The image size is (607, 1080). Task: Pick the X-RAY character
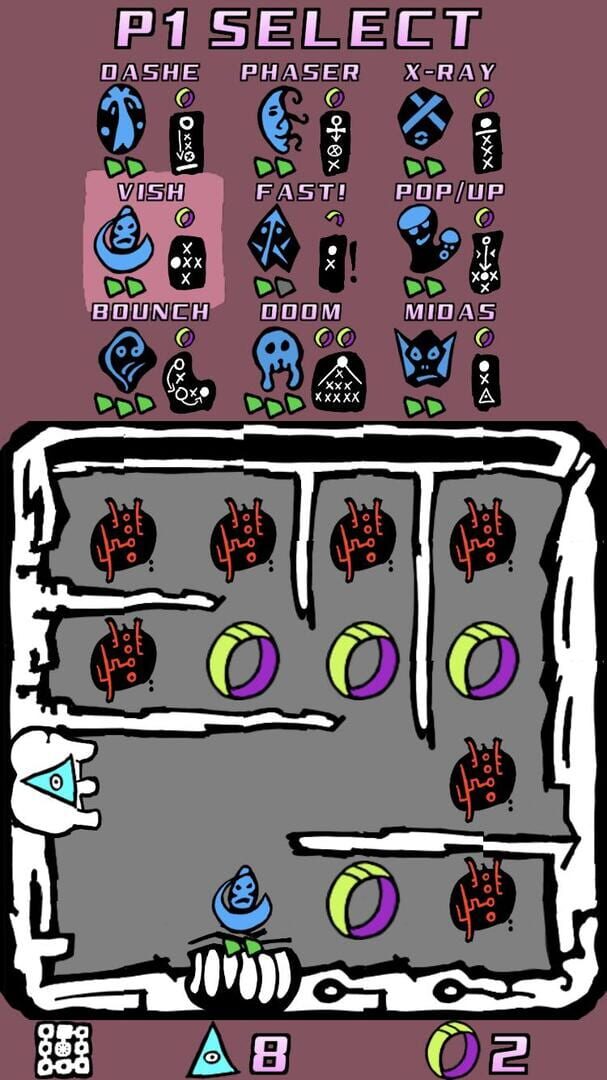(x=425, y=120)
